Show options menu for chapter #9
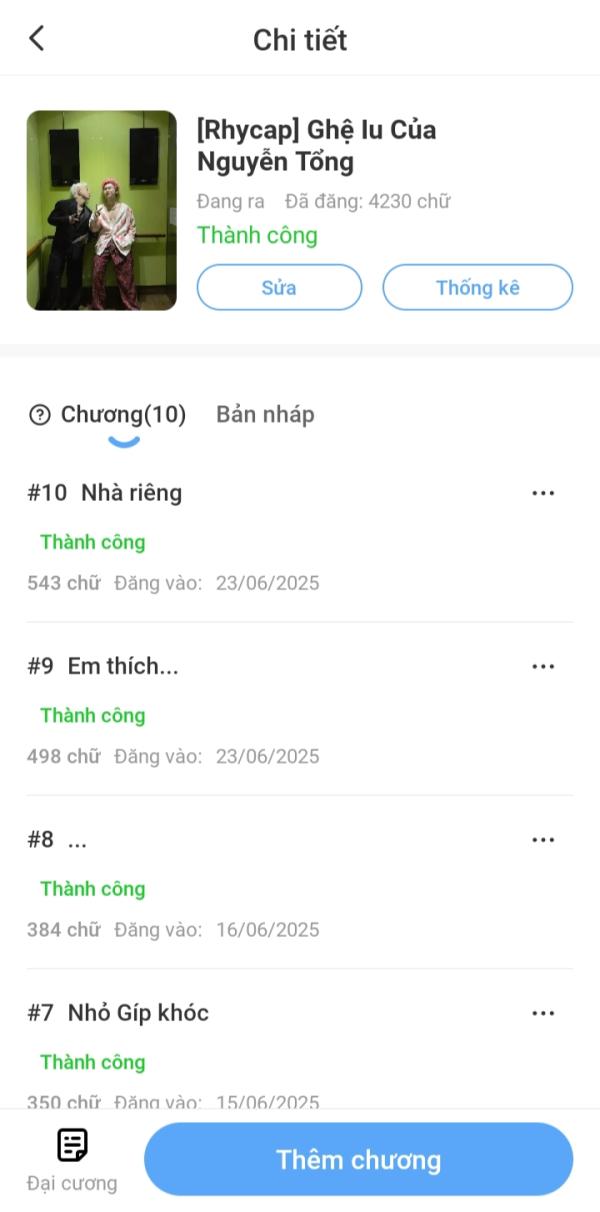Screen dimensions: 600x1212 (x=543, y=667)
